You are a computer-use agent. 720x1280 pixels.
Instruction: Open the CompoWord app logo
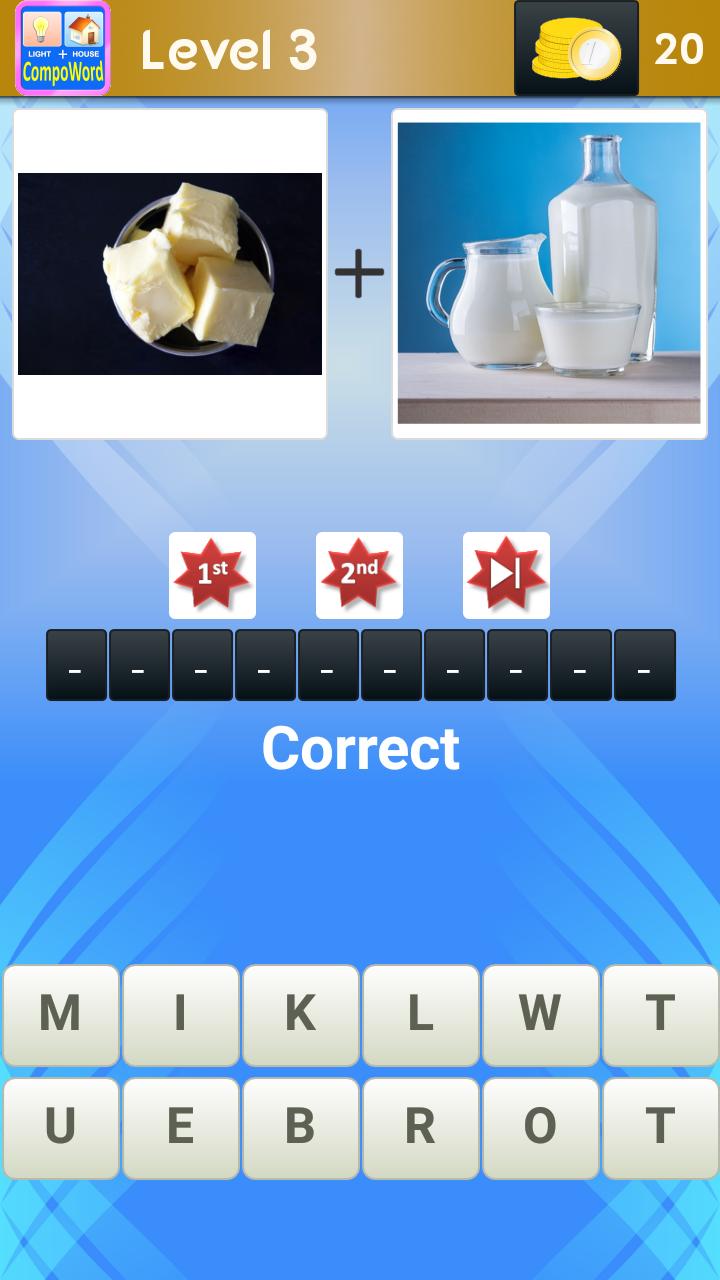coord(63,48)
